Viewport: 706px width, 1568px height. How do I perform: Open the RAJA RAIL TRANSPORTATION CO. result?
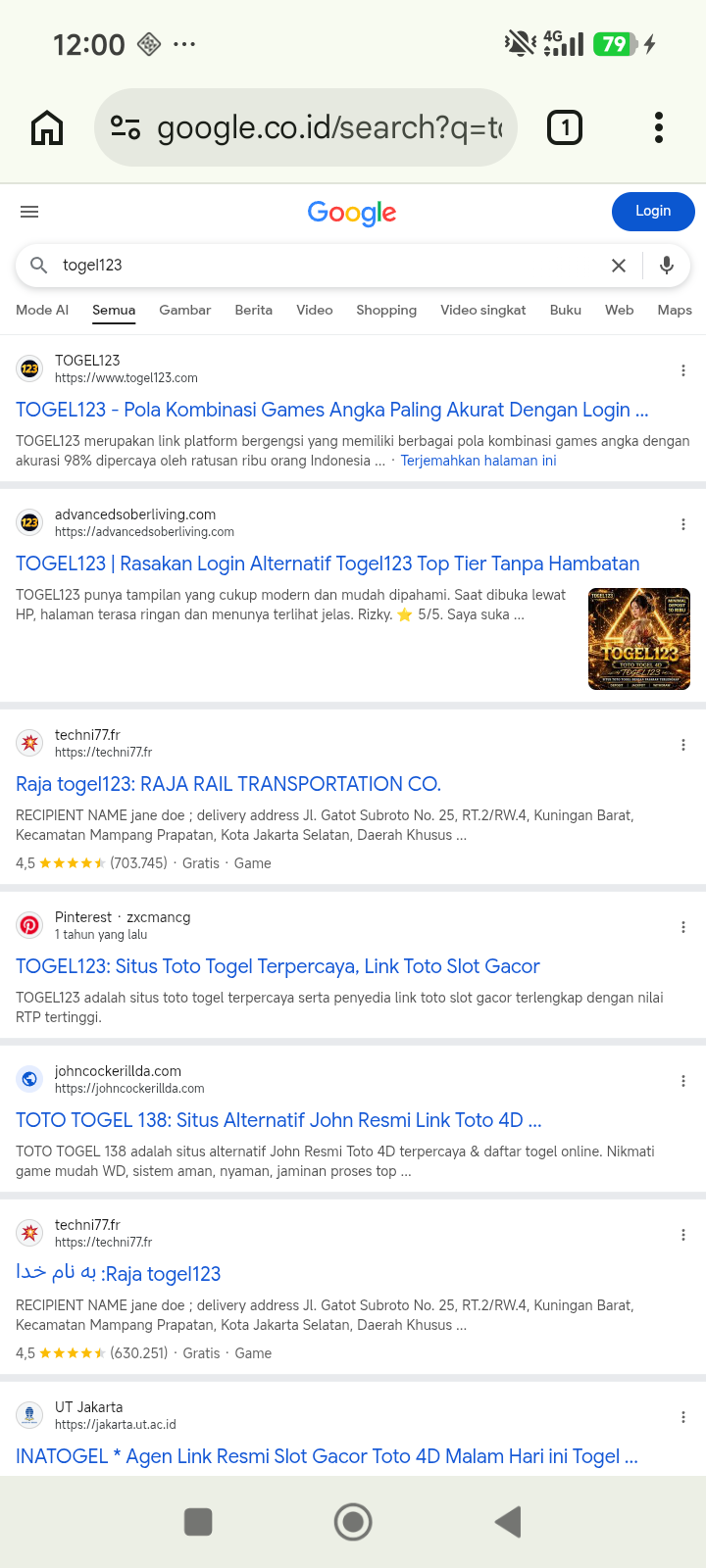pos(228,784)
